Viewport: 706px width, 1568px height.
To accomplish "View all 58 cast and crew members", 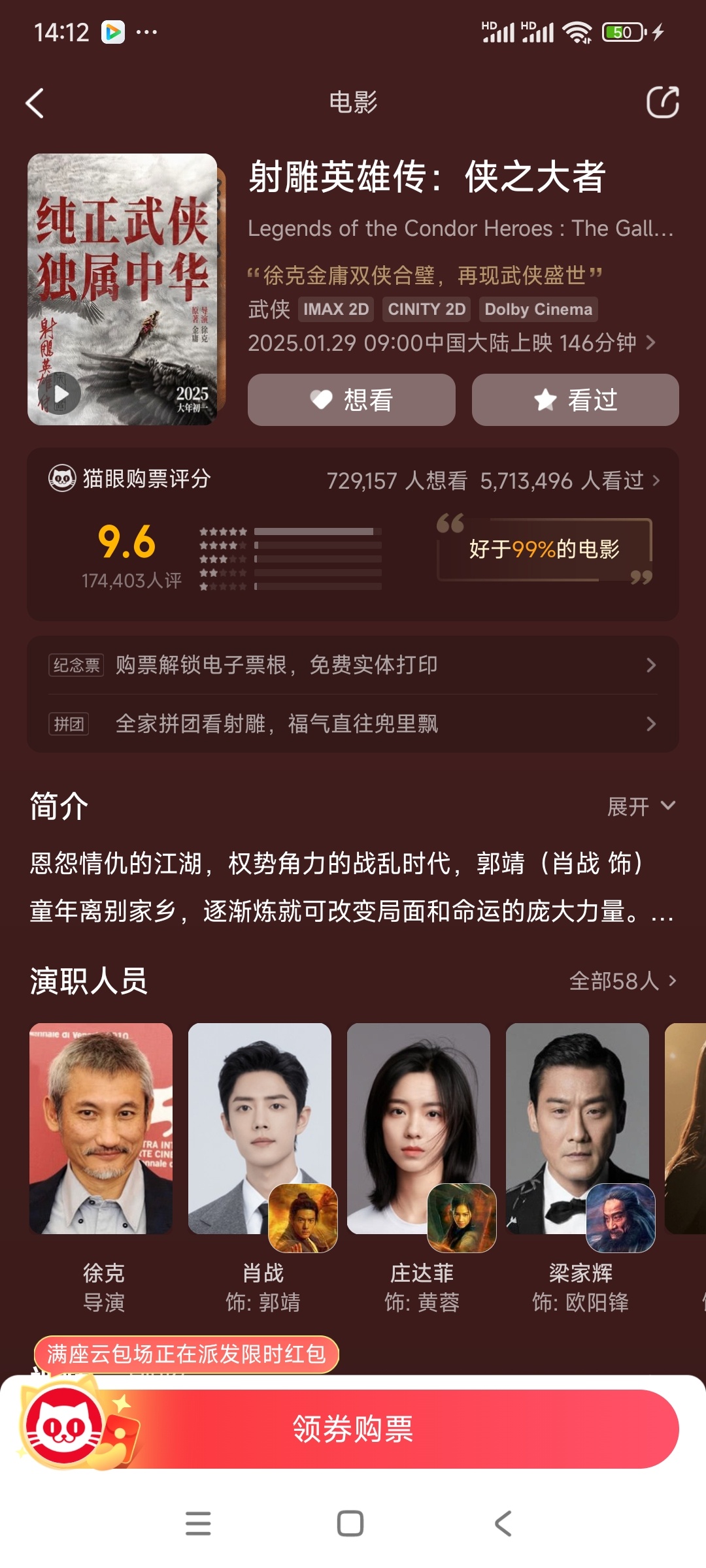I will (622, 981).
